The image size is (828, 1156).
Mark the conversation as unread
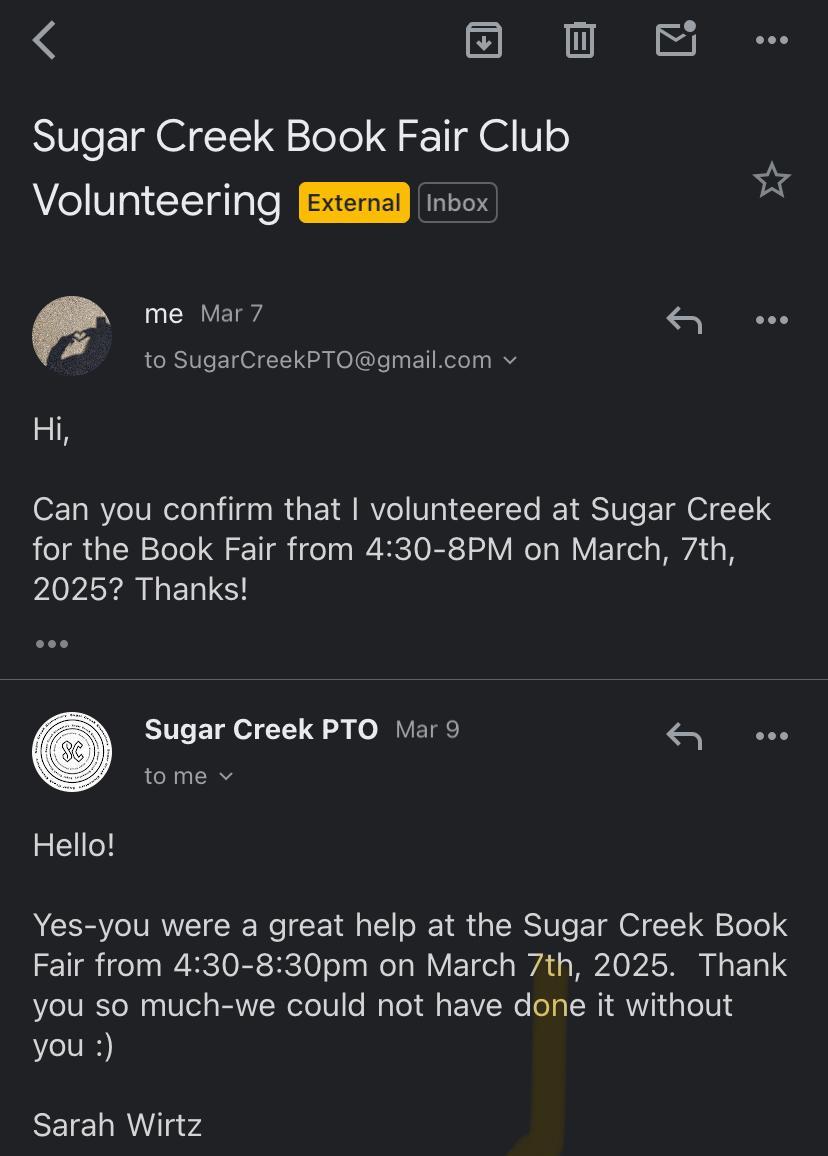pos(676,39)
